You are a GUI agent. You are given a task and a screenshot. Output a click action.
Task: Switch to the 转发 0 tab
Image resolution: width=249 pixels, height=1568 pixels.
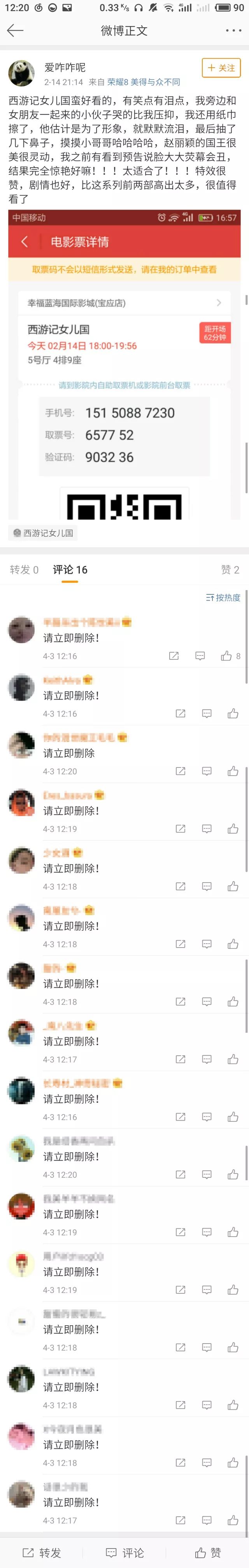(25, 570)
